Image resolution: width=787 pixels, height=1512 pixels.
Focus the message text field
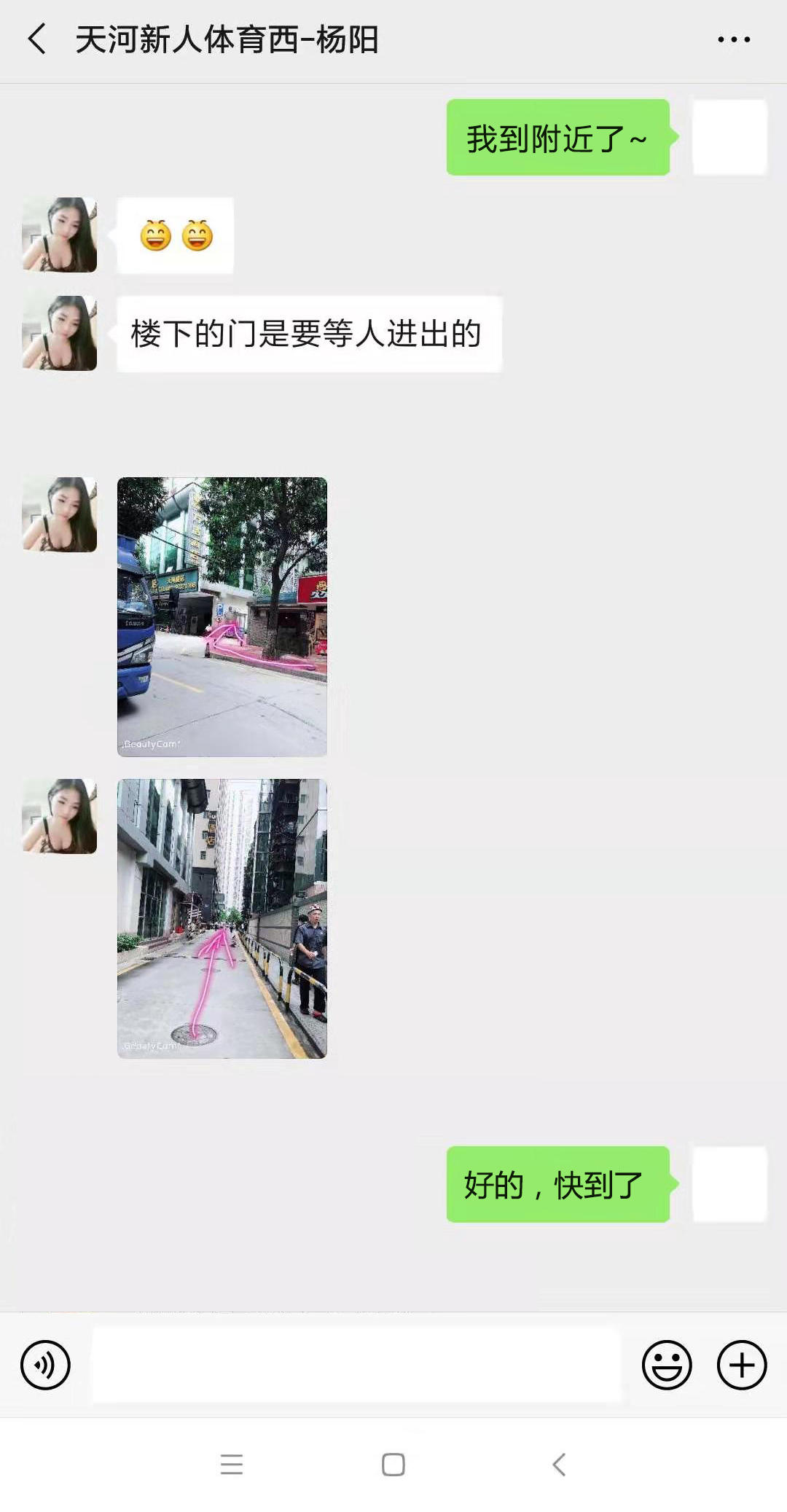356,1365
